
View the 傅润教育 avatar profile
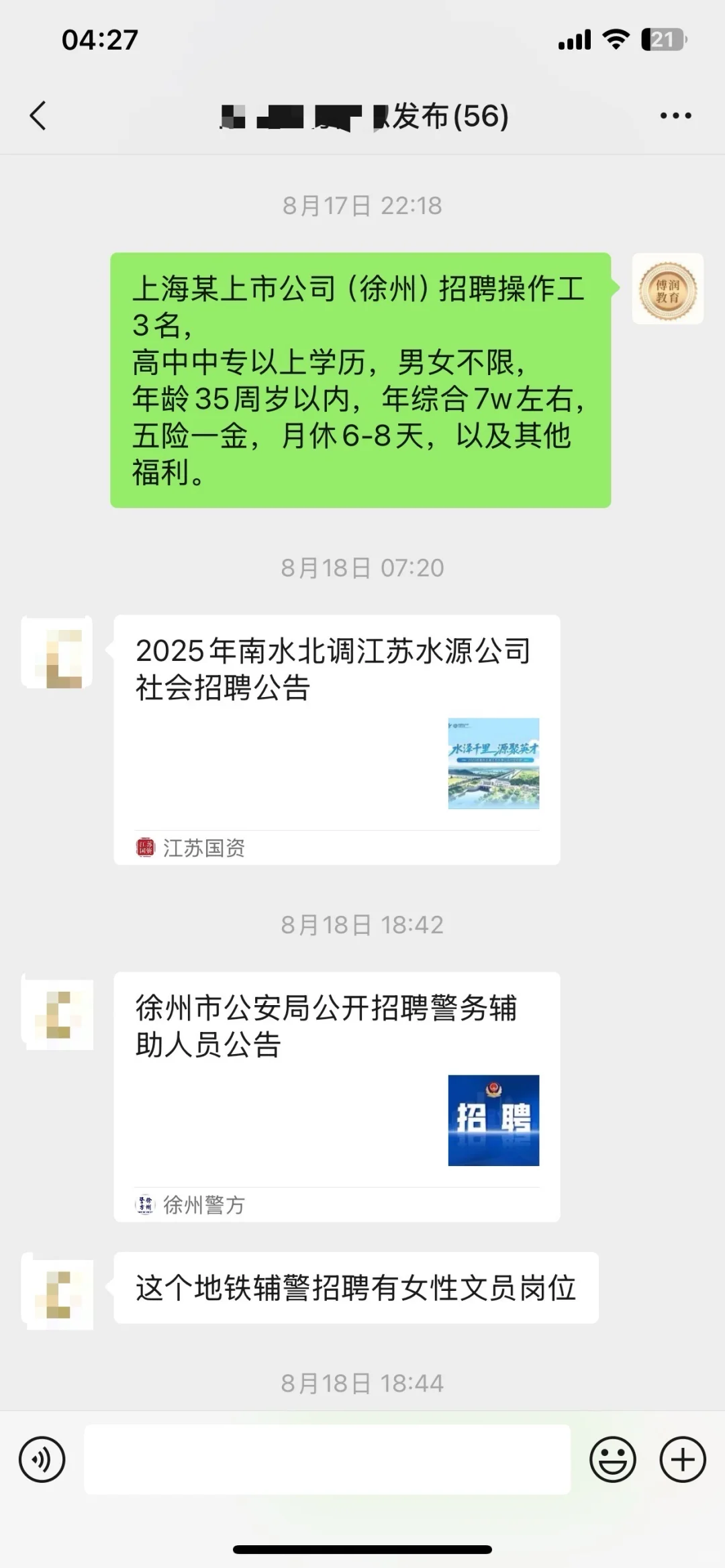tap(667, 289)
